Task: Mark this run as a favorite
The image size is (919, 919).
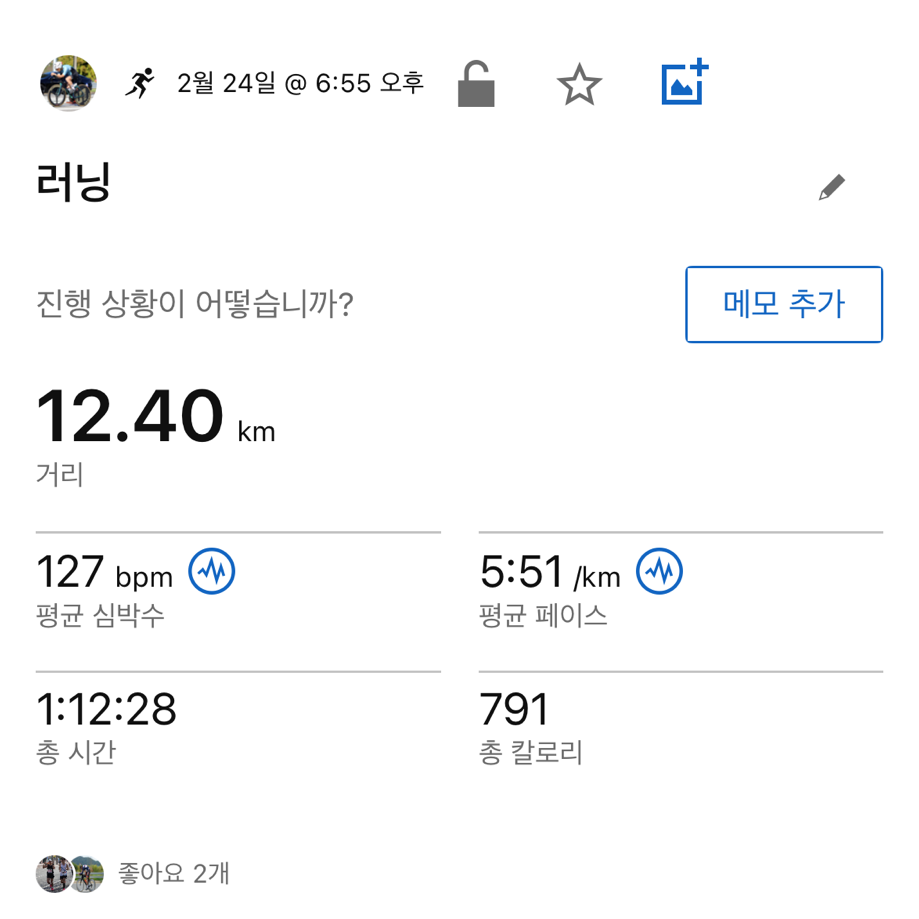Action: click(579, 85)
